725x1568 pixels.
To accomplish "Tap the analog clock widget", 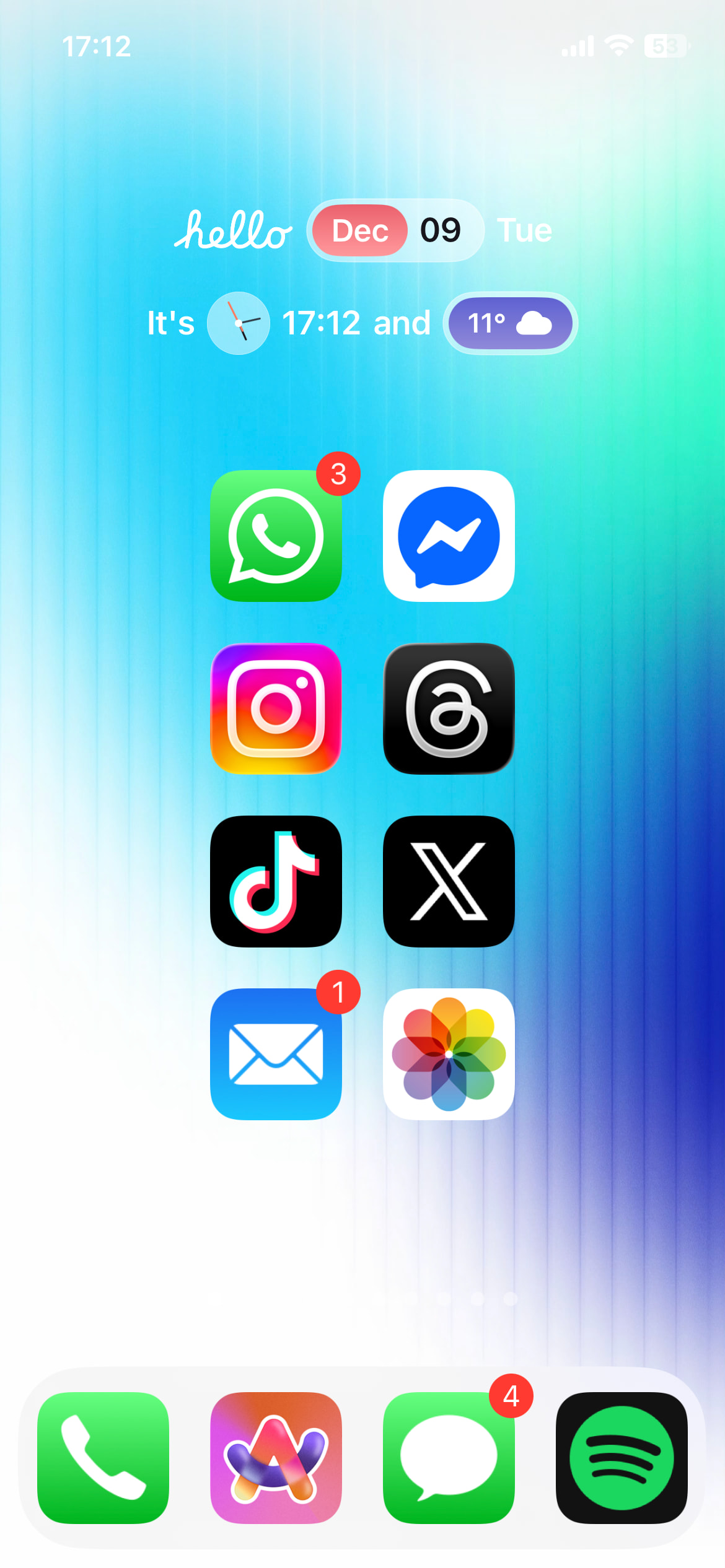I will (x=239, y=323).
